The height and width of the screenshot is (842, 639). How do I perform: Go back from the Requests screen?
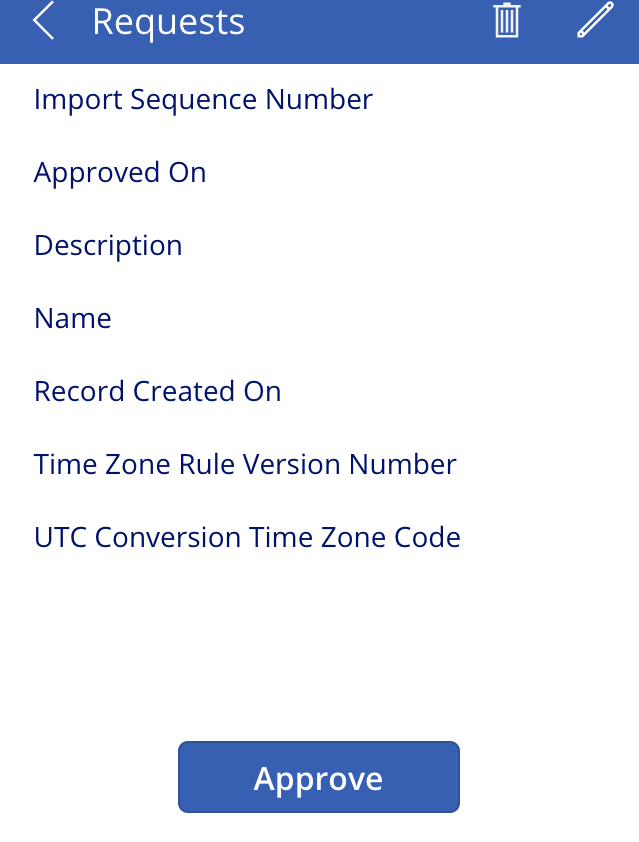click(43, 21)
